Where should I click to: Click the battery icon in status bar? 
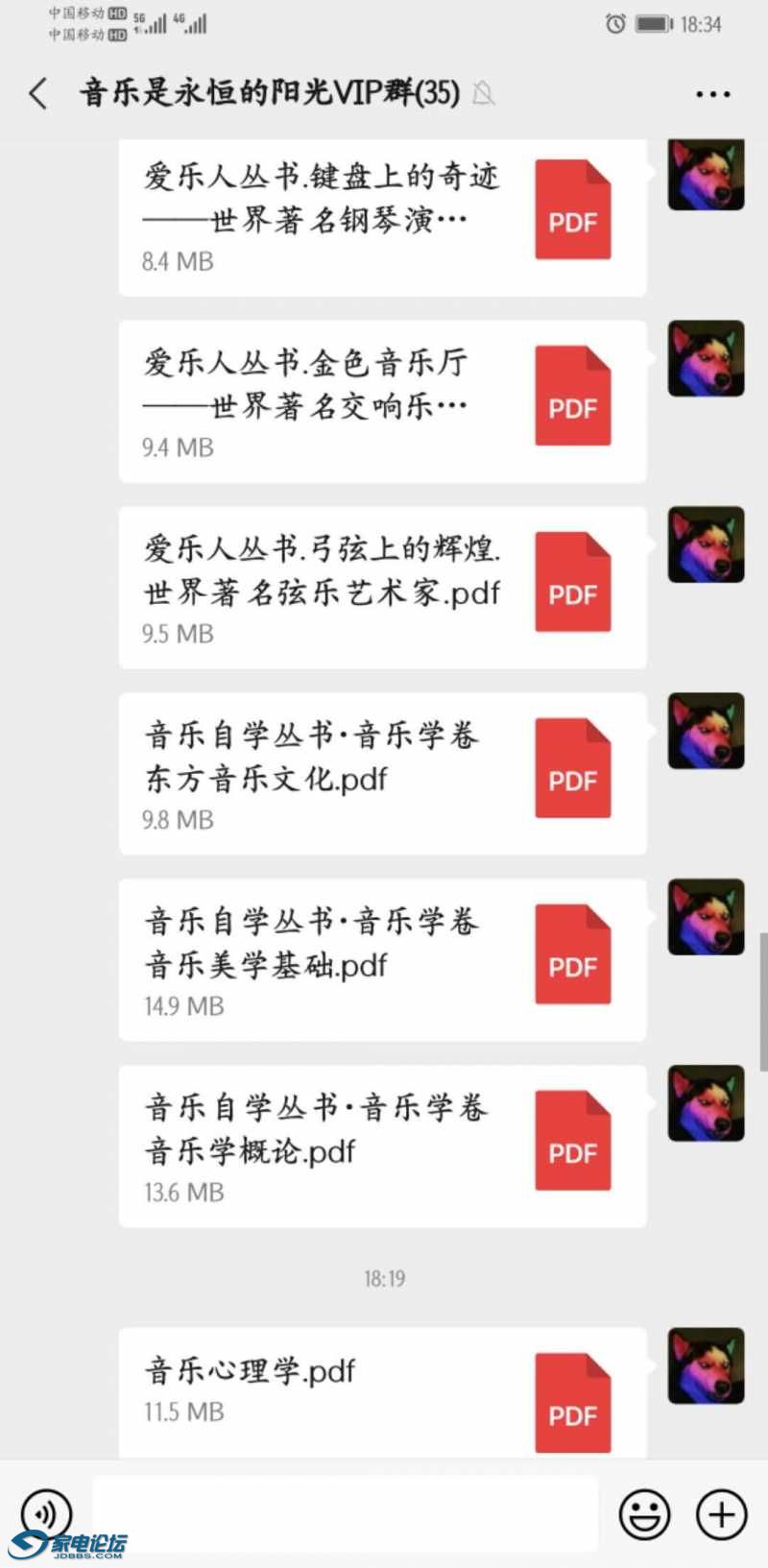(655, 25)
